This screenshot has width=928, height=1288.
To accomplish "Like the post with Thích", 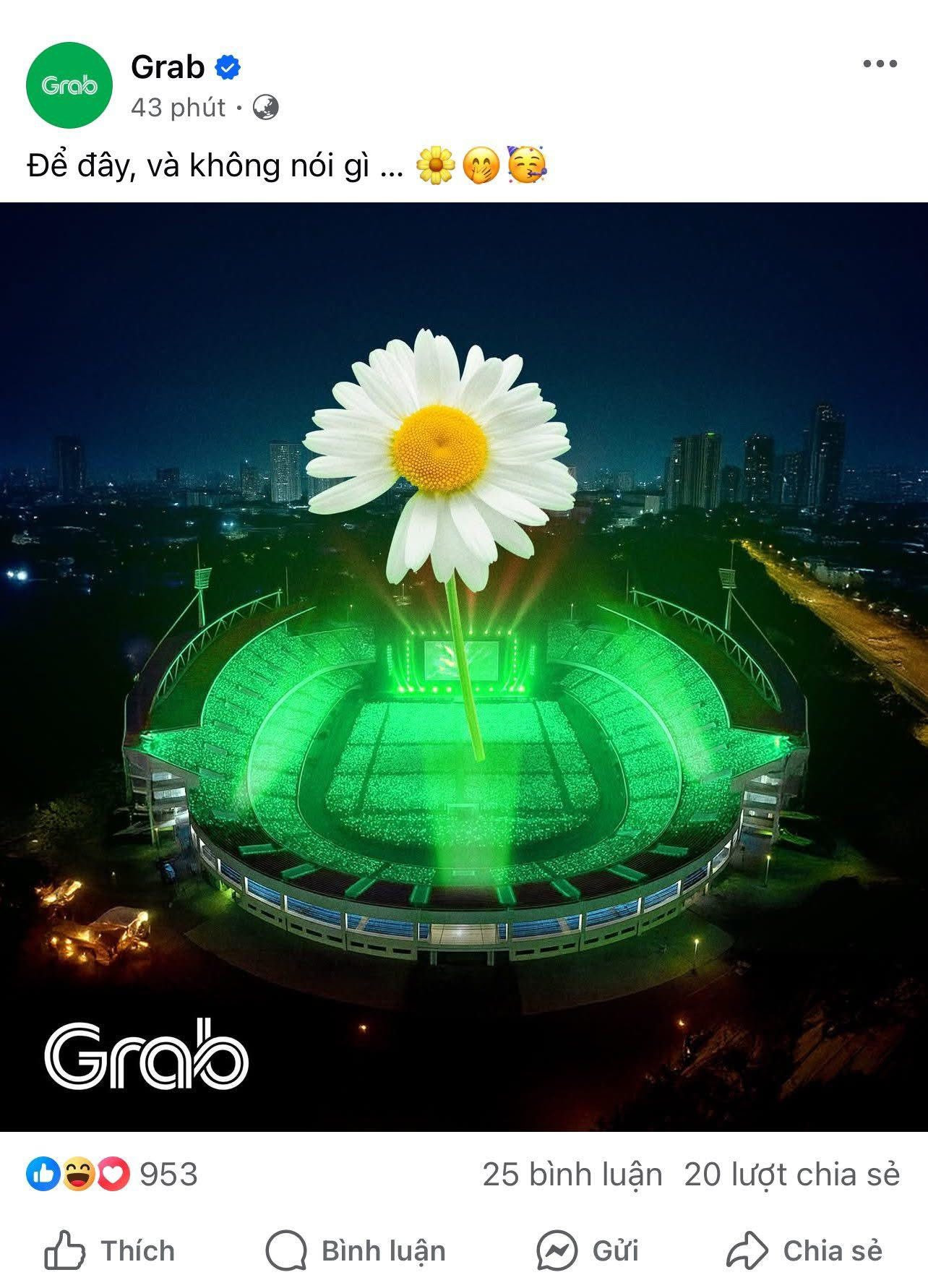I will click(110, 1251).
